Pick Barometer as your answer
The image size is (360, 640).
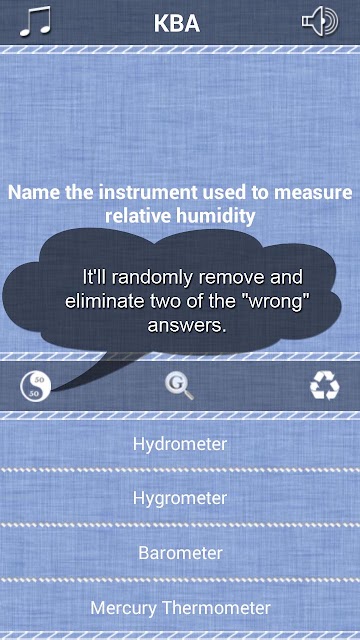[180, 553]
